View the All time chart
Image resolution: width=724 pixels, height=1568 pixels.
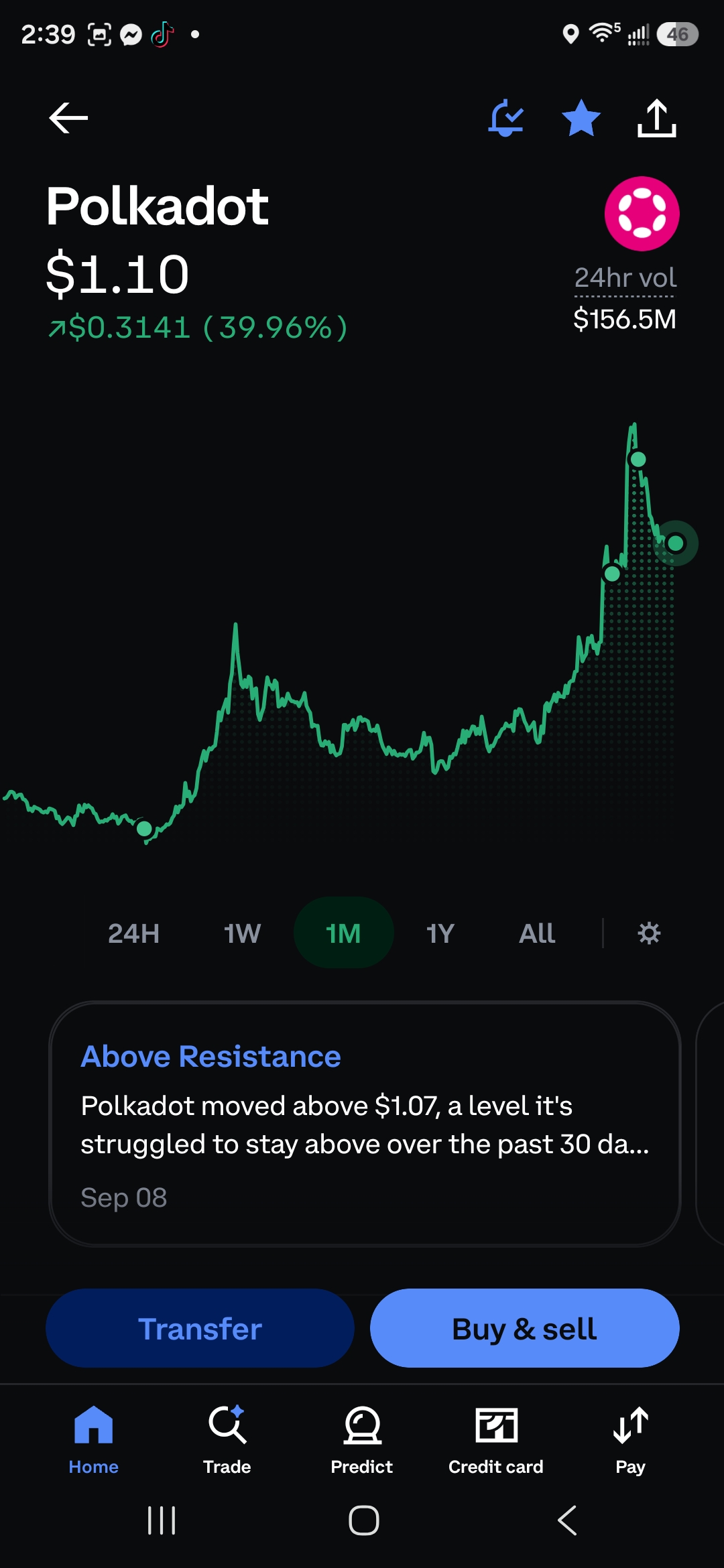(x=537, y=933)
